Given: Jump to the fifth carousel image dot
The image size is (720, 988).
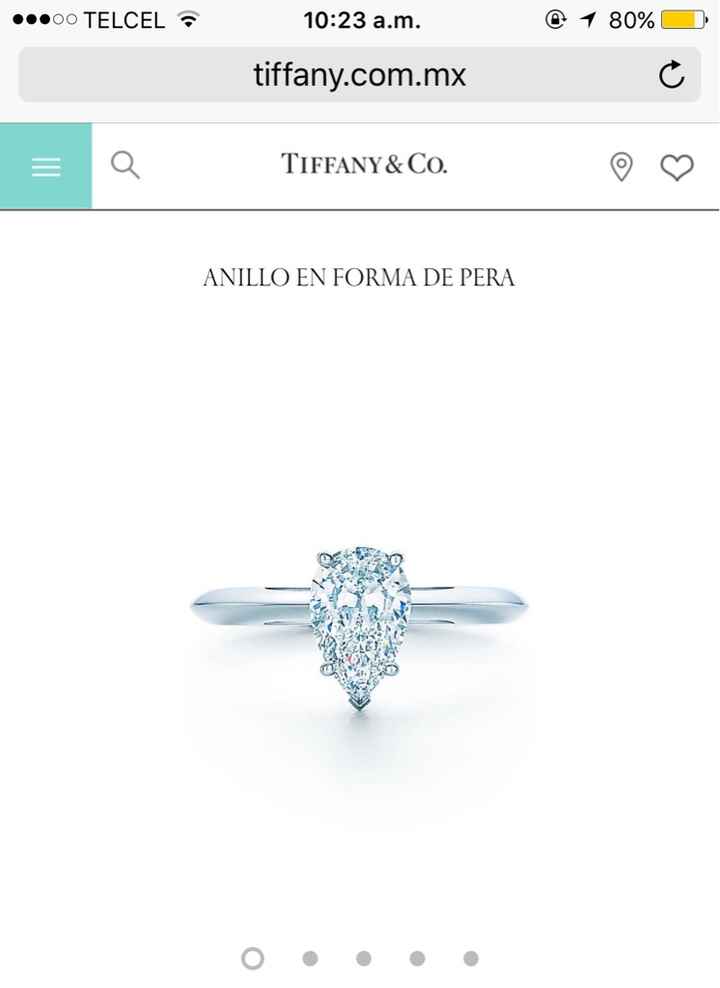Looking at the screenshot, I should tap(471, 958).
